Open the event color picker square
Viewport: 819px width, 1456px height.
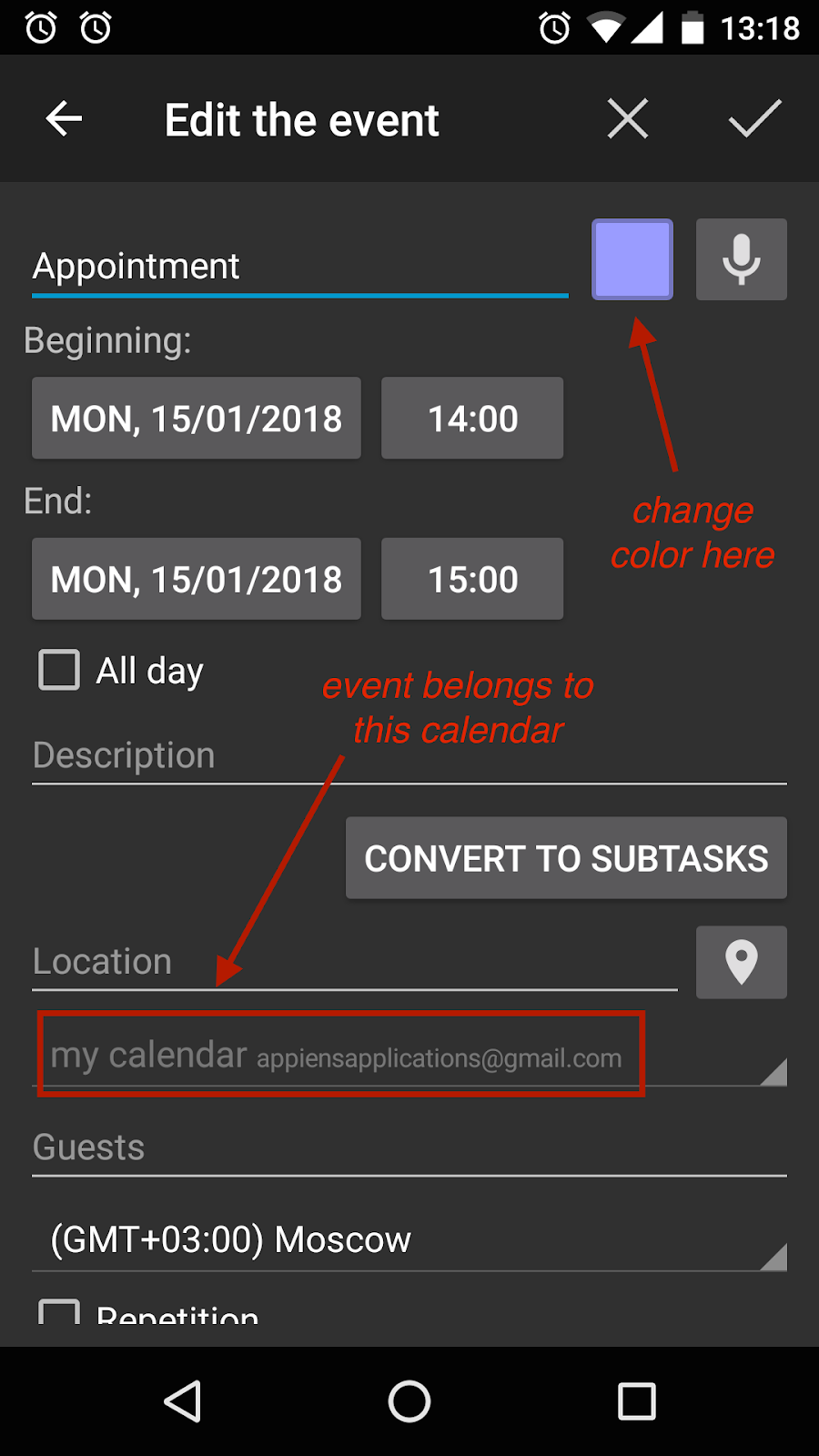coord(632,259)
